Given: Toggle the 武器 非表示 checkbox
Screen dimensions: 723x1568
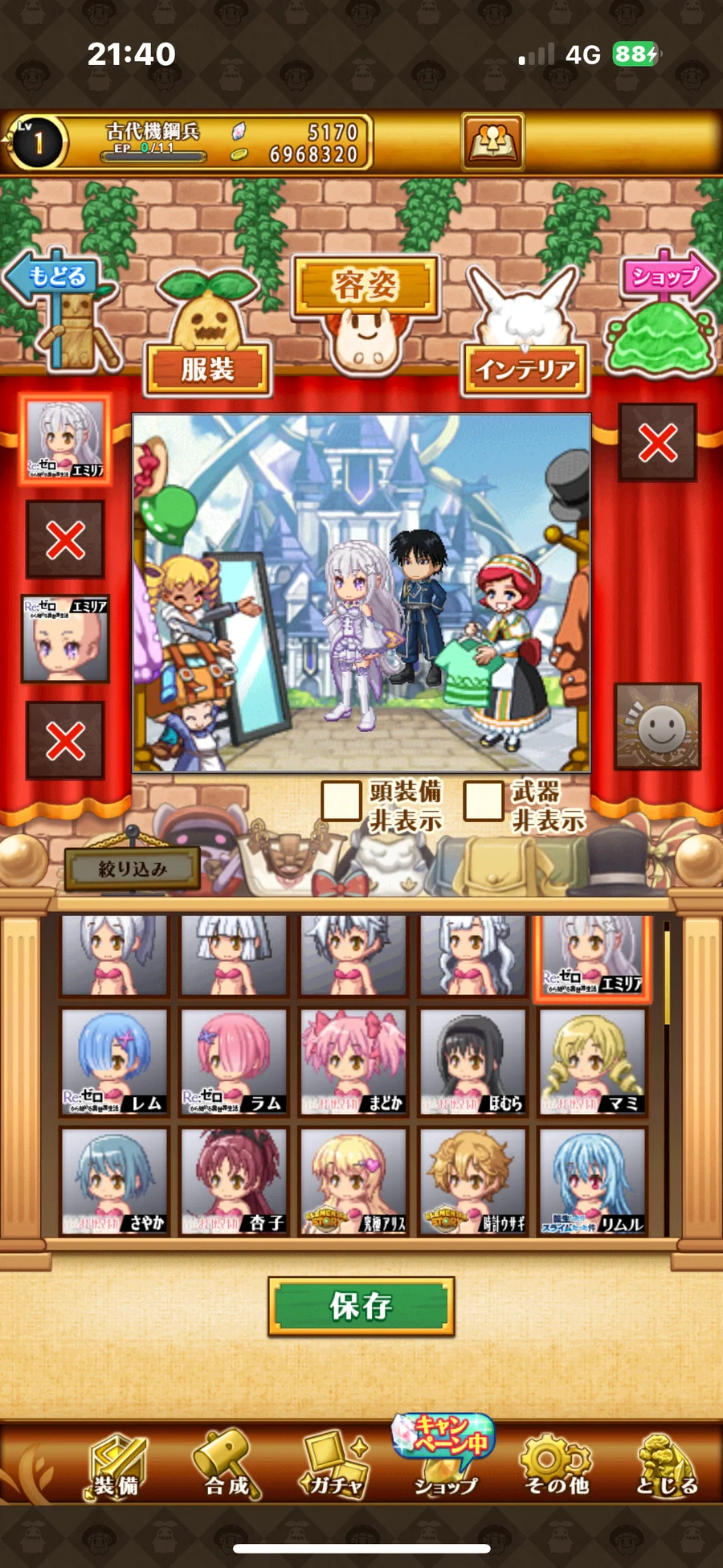Looking at the screenshot, I should (x=484, y=800).
